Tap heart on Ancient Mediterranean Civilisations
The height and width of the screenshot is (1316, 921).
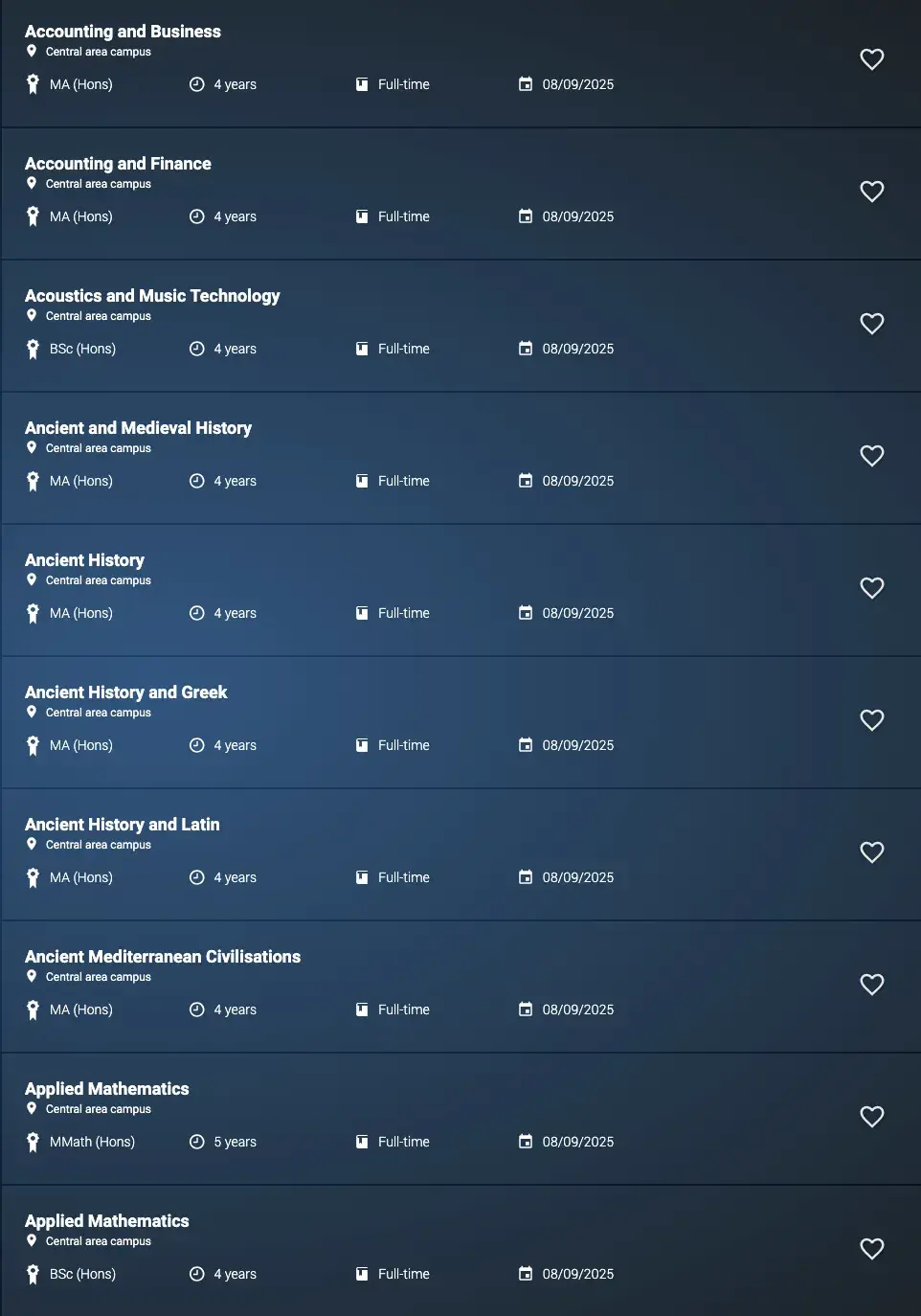coord(871,985)
